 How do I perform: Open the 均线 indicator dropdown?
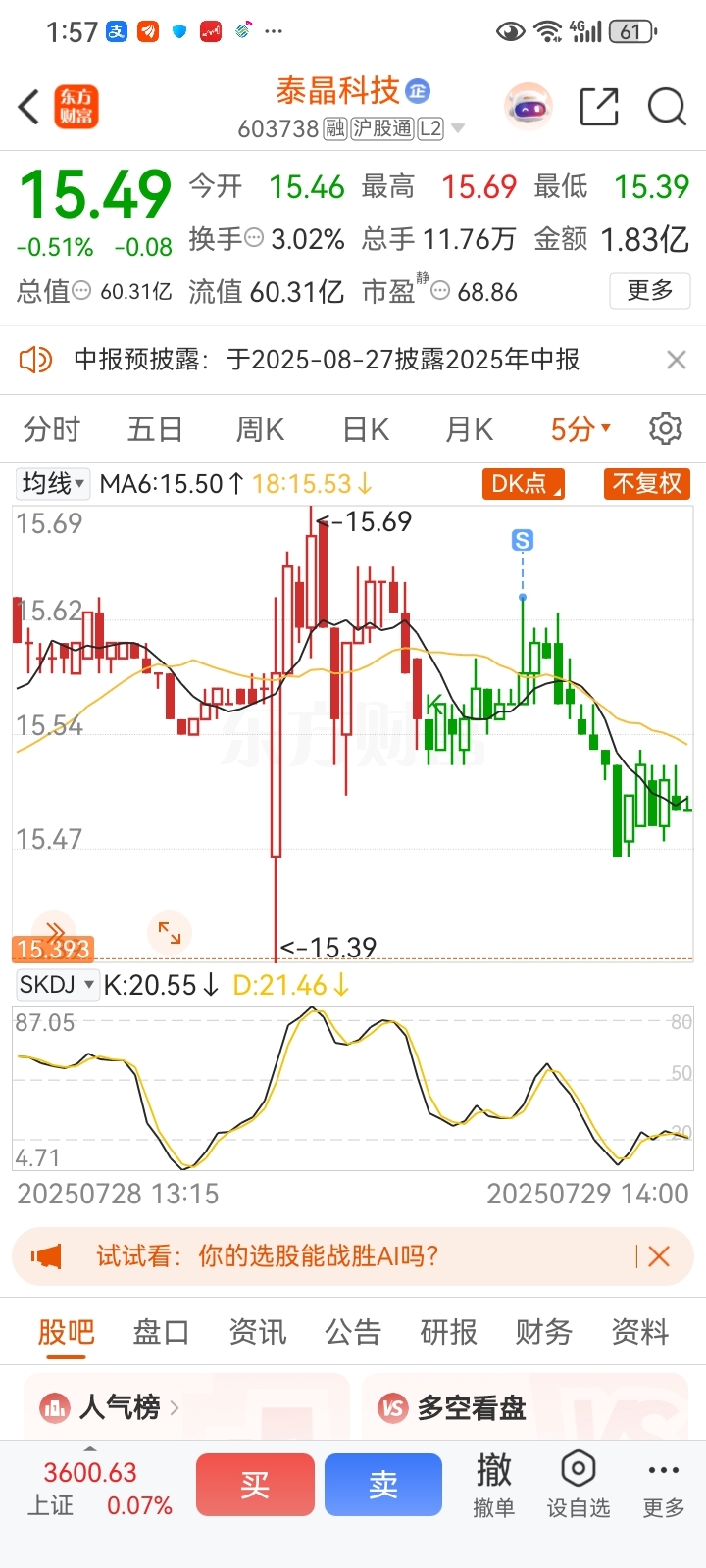[53, 483]
